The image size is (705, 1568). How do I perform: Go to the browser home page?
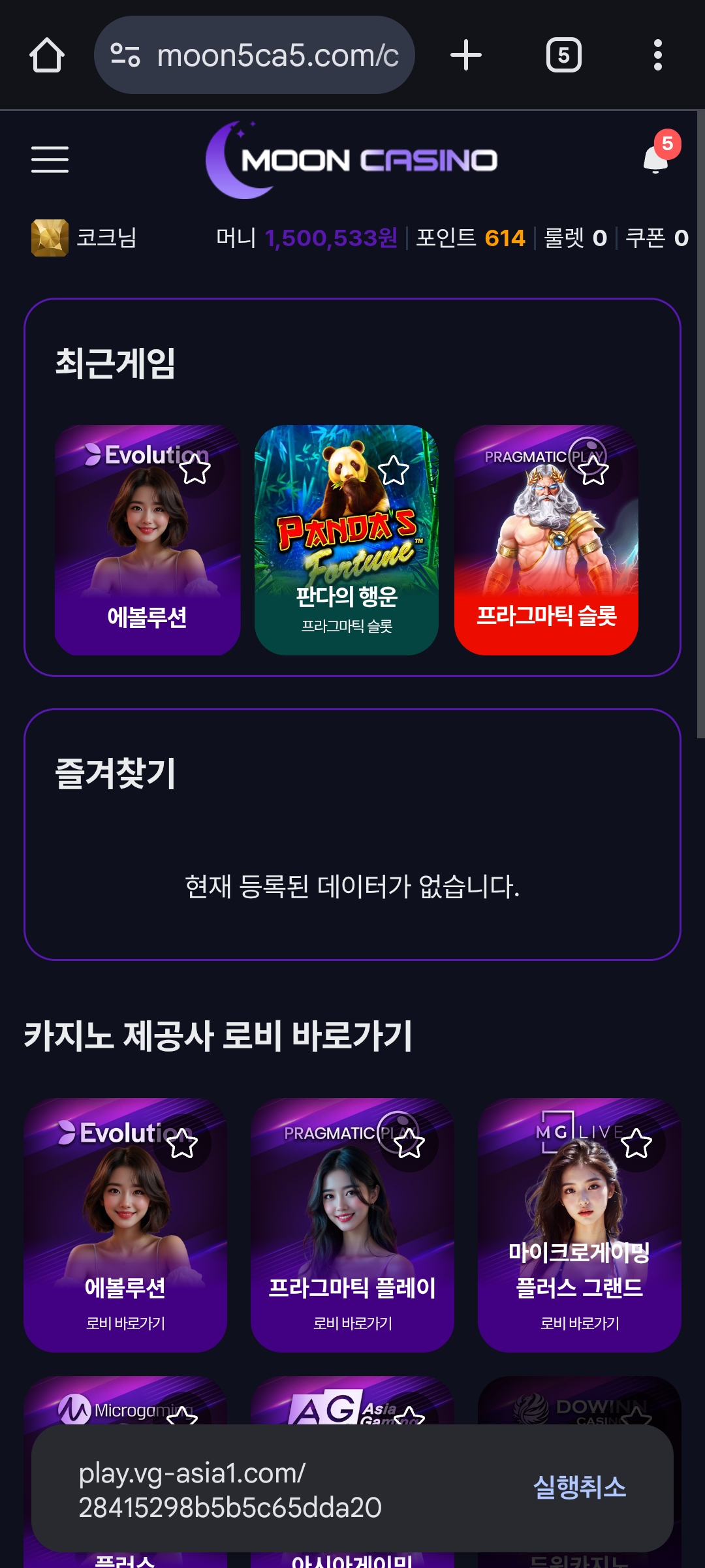pos(47,55)
